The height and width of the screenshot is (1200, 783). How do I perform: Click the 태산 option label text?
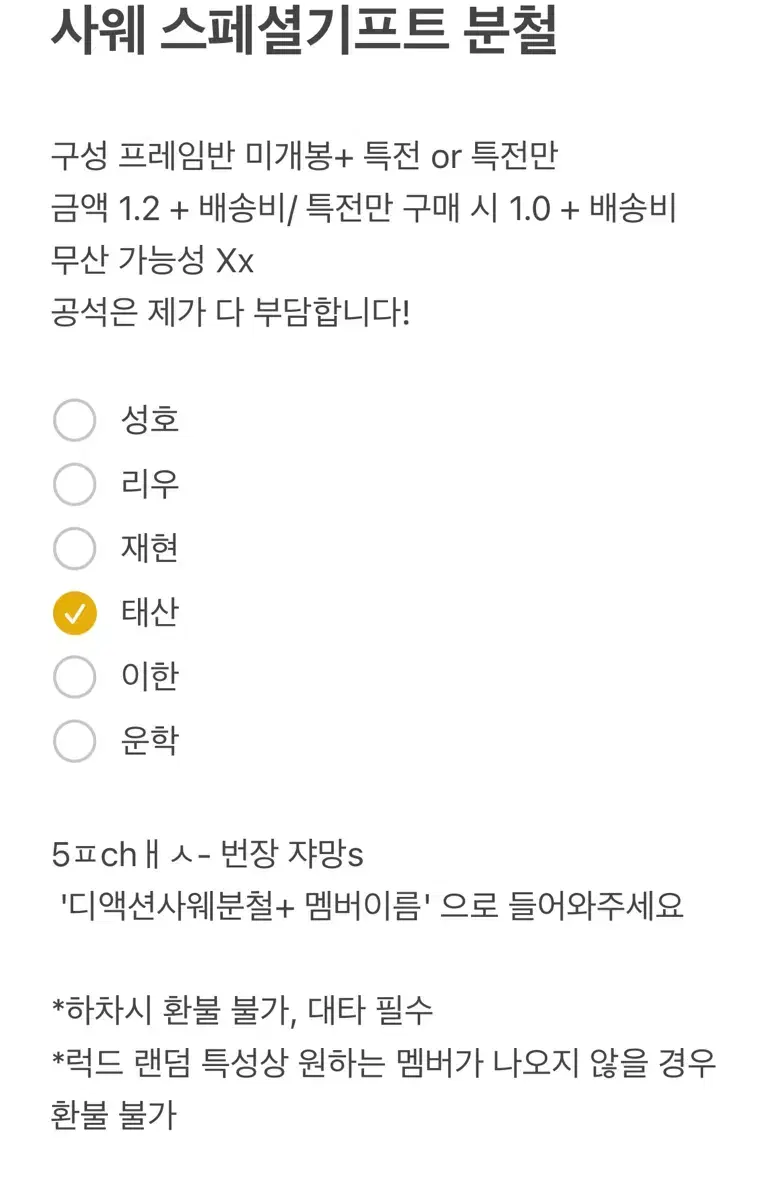148,612
